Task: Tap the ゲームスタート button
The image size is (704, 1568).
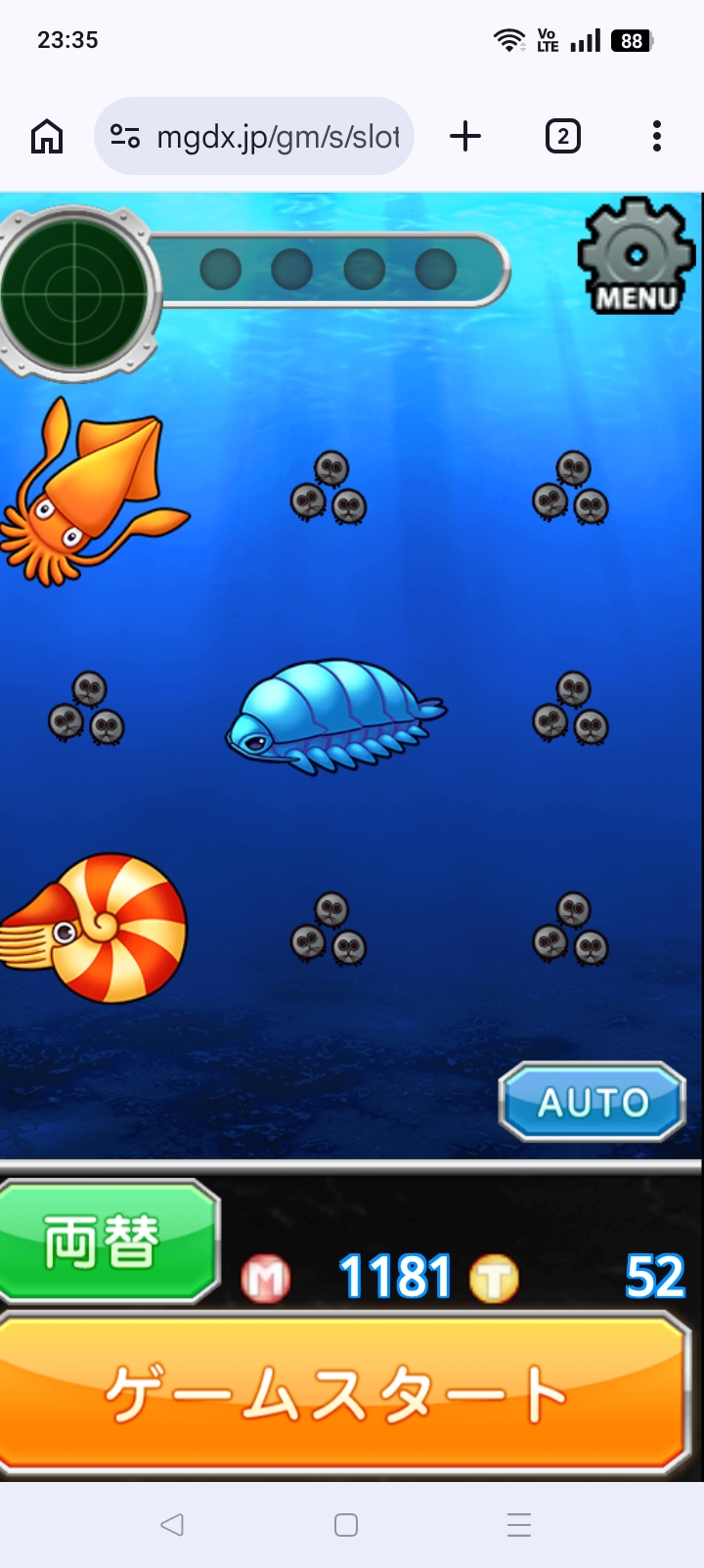Action: click(342, 1393)
